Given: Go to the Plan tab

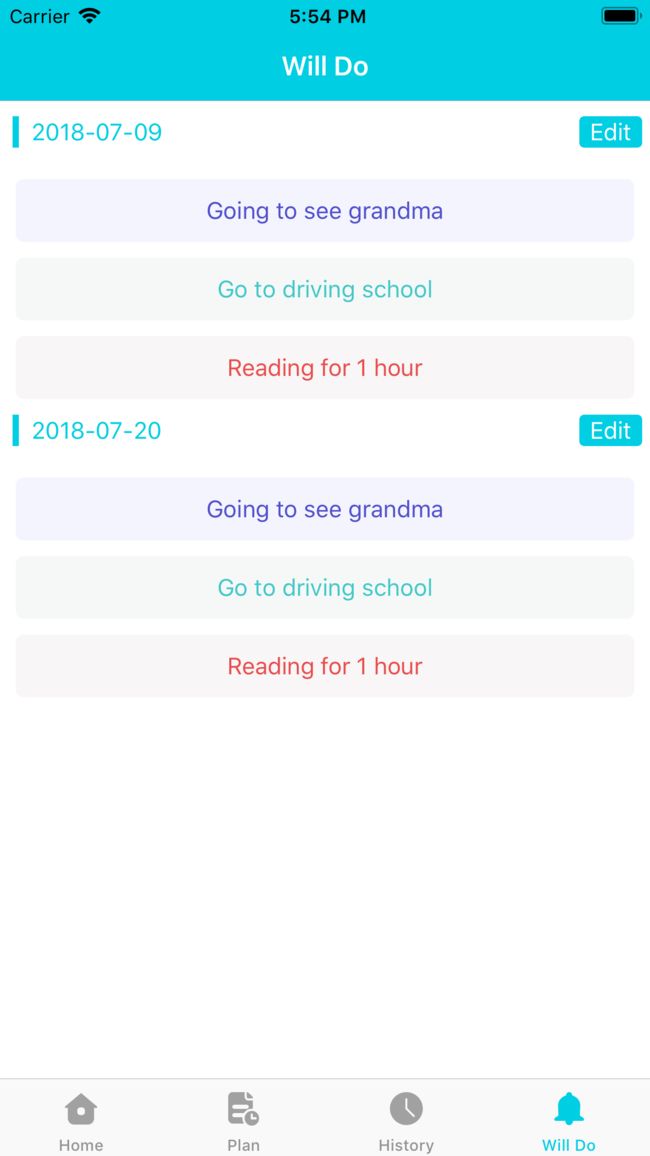Looking at the screenshot, I should tap(243, 1121).
